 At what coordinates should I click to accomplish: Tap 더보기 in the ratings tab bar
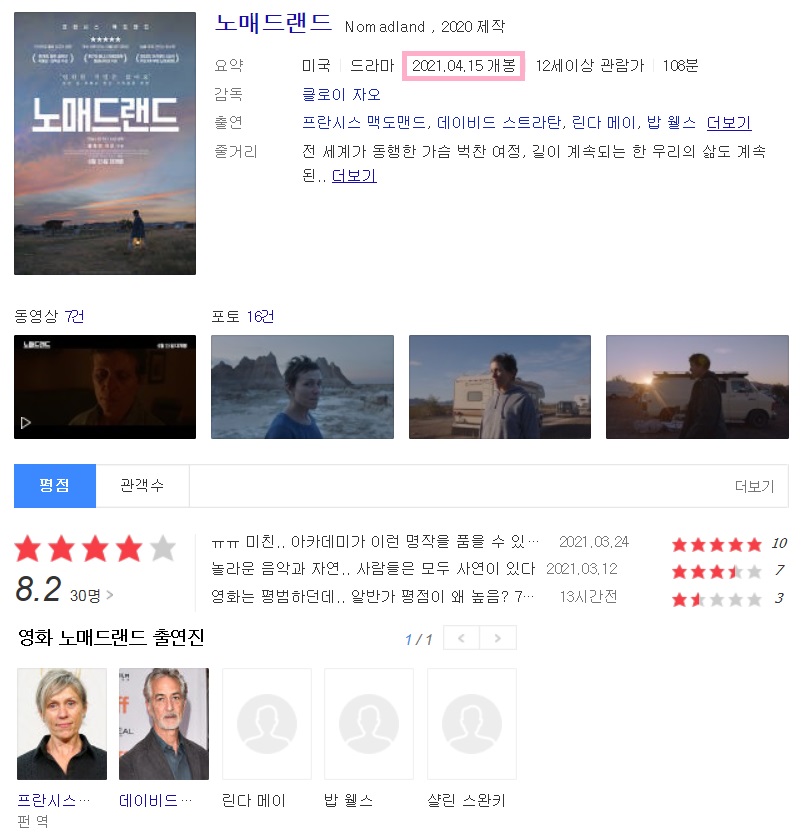tap(754, 486)
